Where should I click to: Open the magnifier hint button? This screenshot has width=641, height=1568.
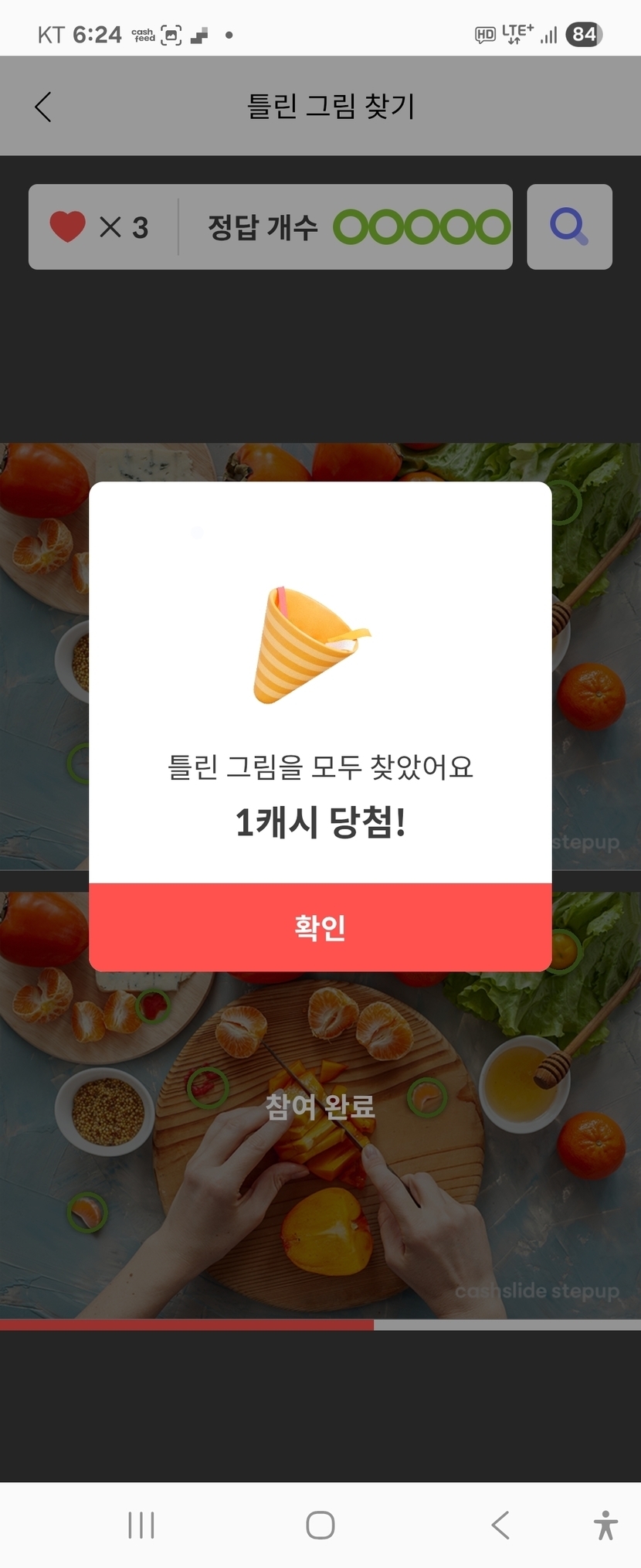(x=569, y=227)
